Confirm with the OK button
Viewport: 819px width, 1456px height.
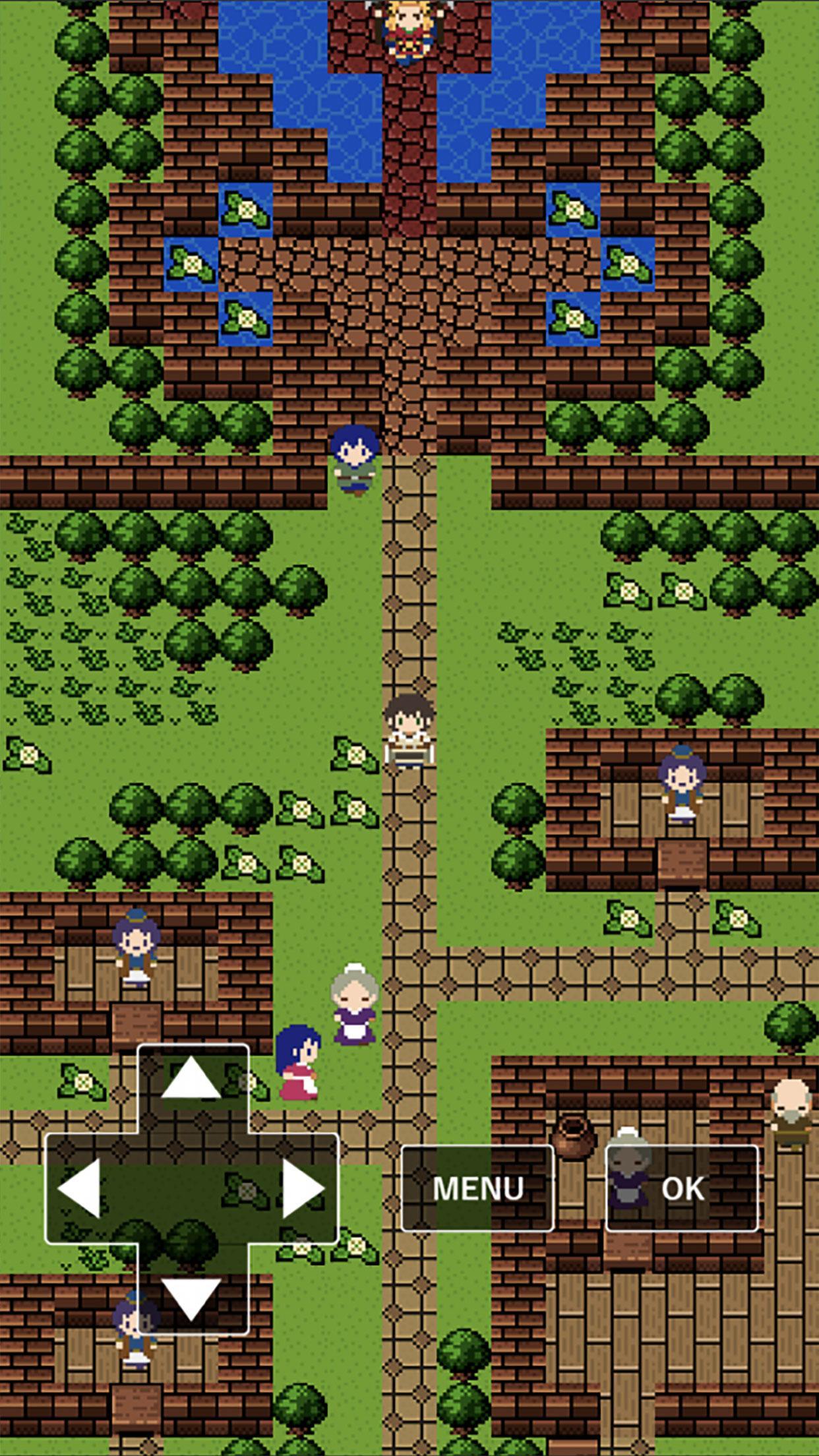682,1188
